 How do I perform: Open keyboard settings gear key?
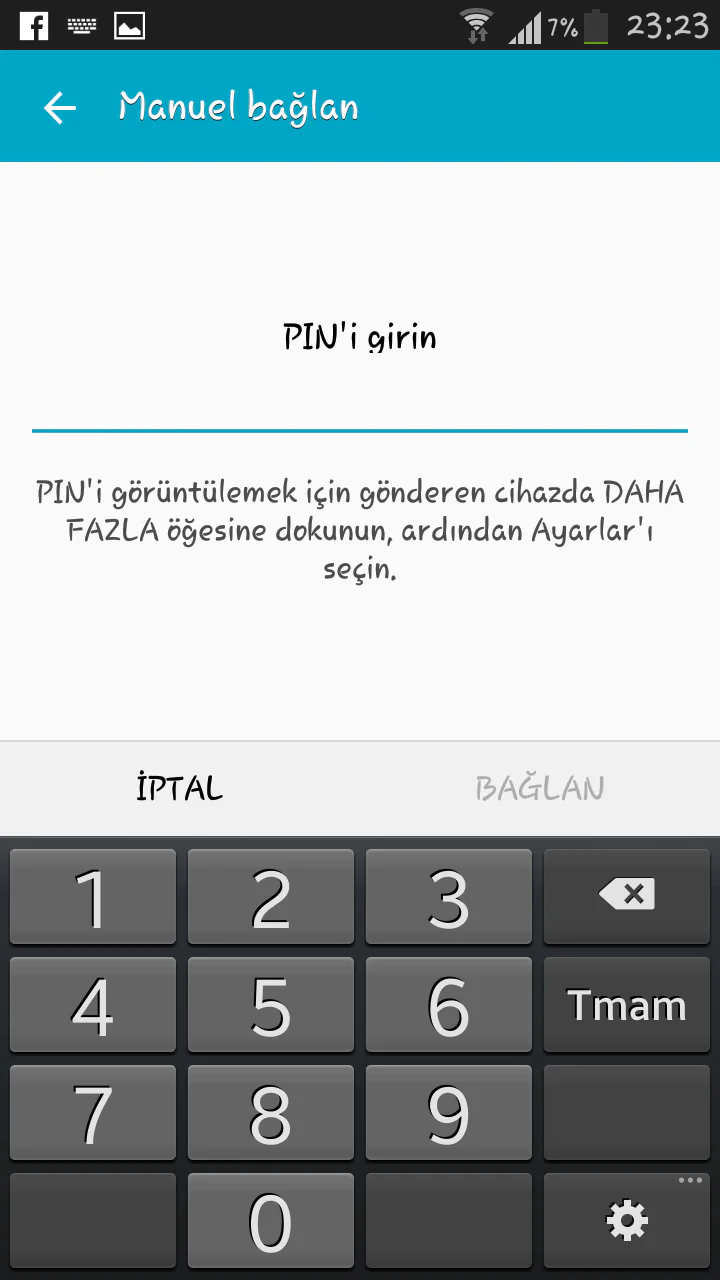[x=627, y=1222]
